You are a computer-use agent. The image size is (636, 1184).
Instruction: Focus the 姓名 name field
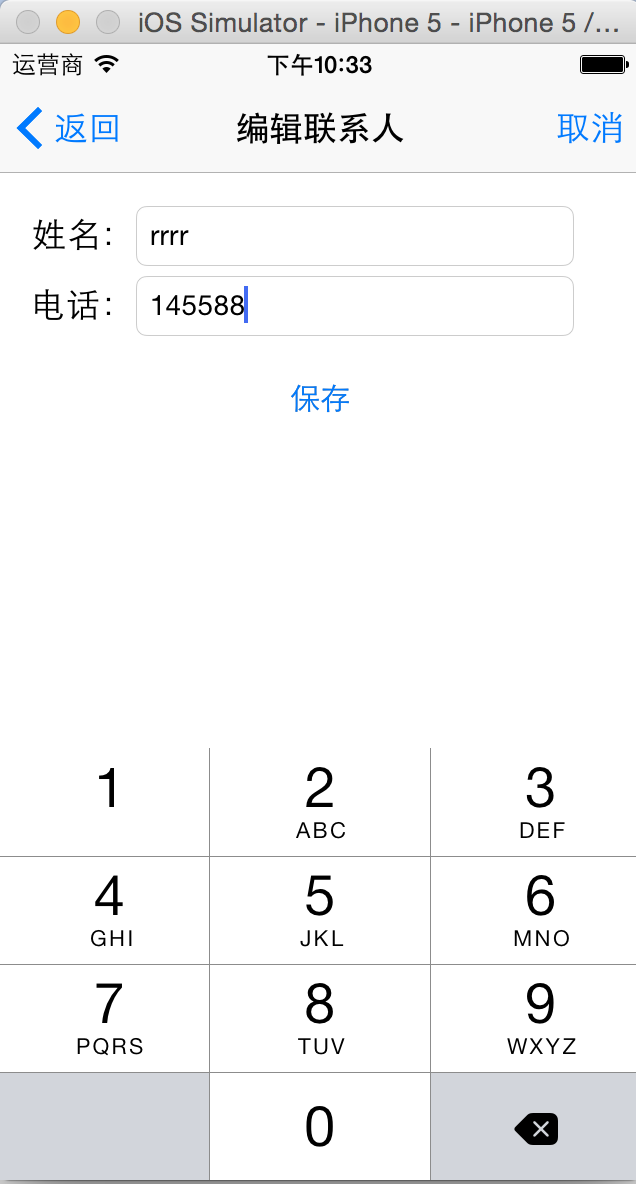[354, 236]
